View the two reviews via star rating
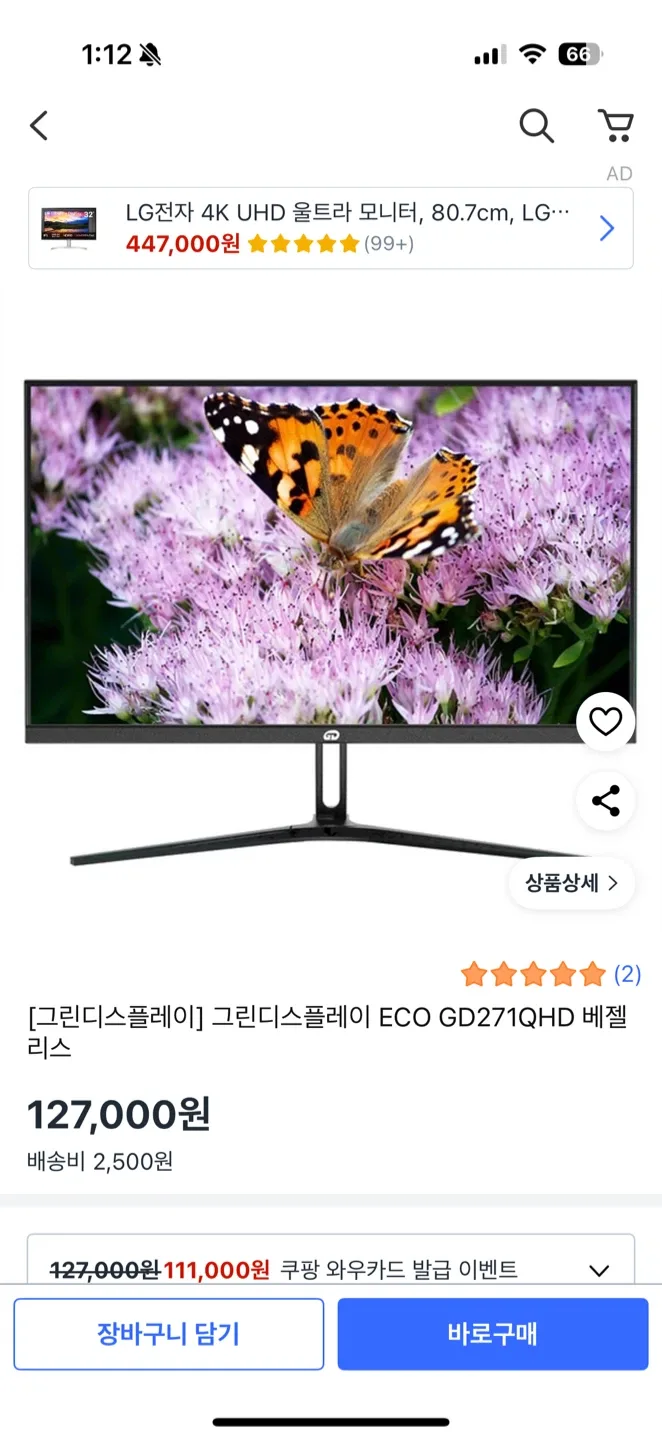The height and width of the screenshot is (1440, 662). [x=550, y=974]
